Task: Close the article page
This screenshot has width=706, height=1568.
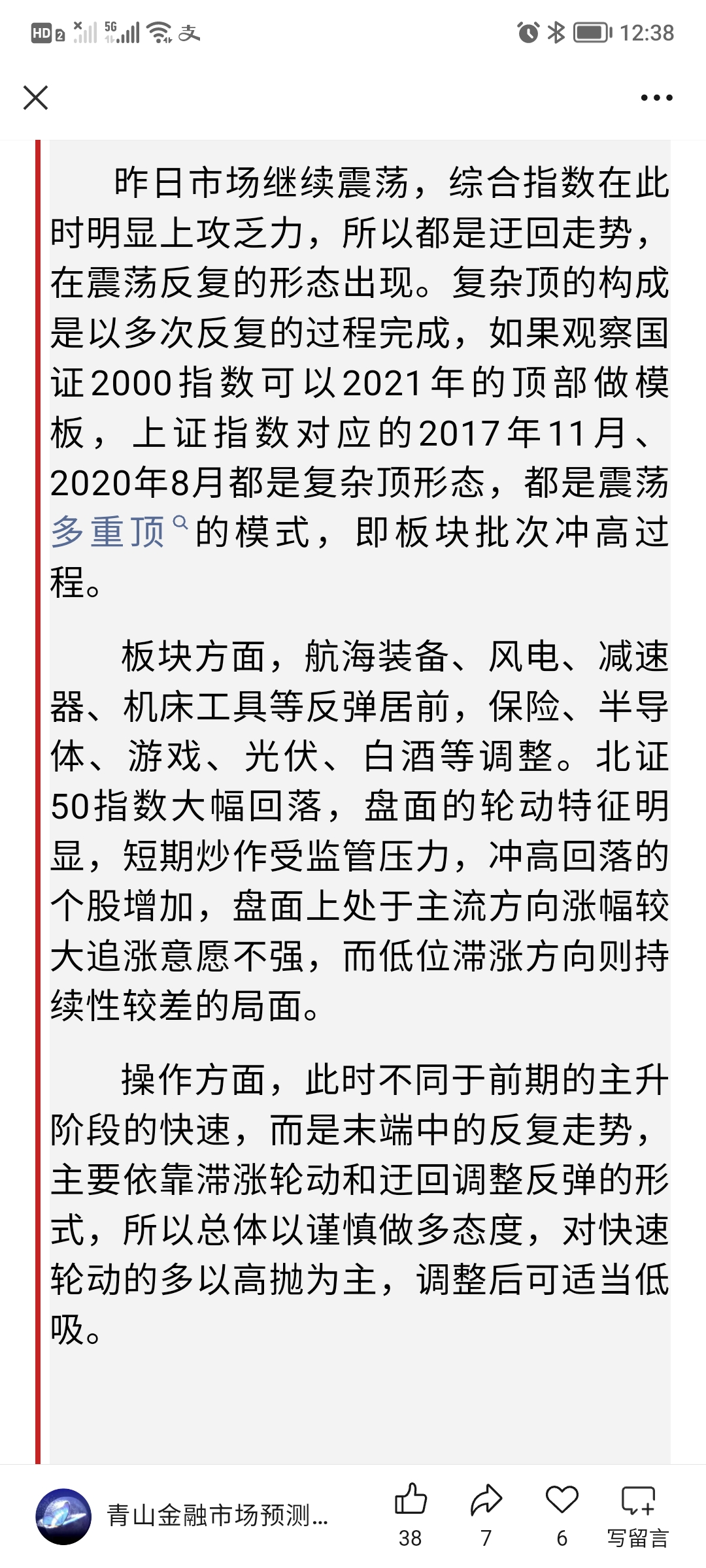Action: pos(35,98)
